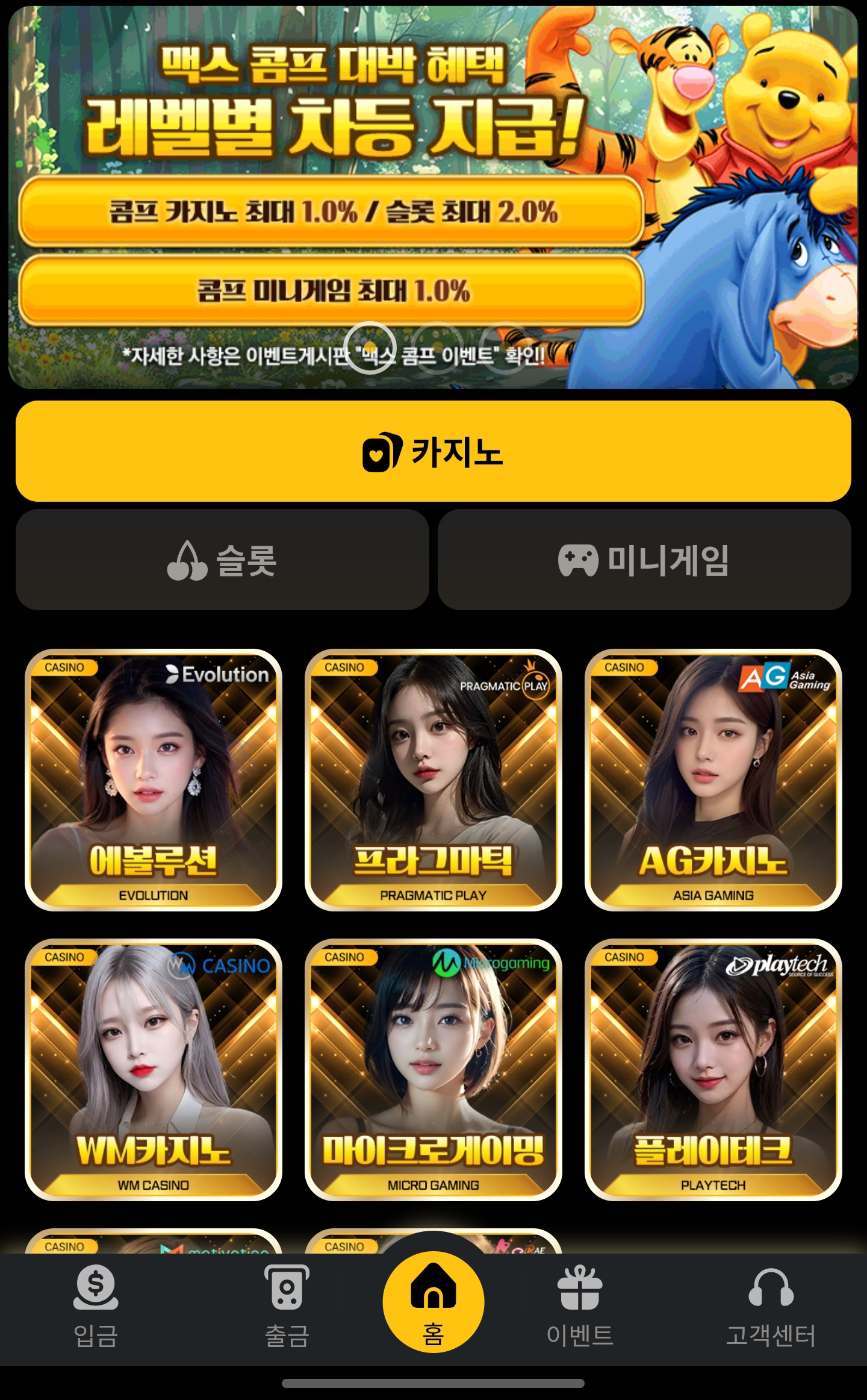This screenshot has height=1400, width=867.
Task: Select the 카지노 category button
Action: [433, 451]
